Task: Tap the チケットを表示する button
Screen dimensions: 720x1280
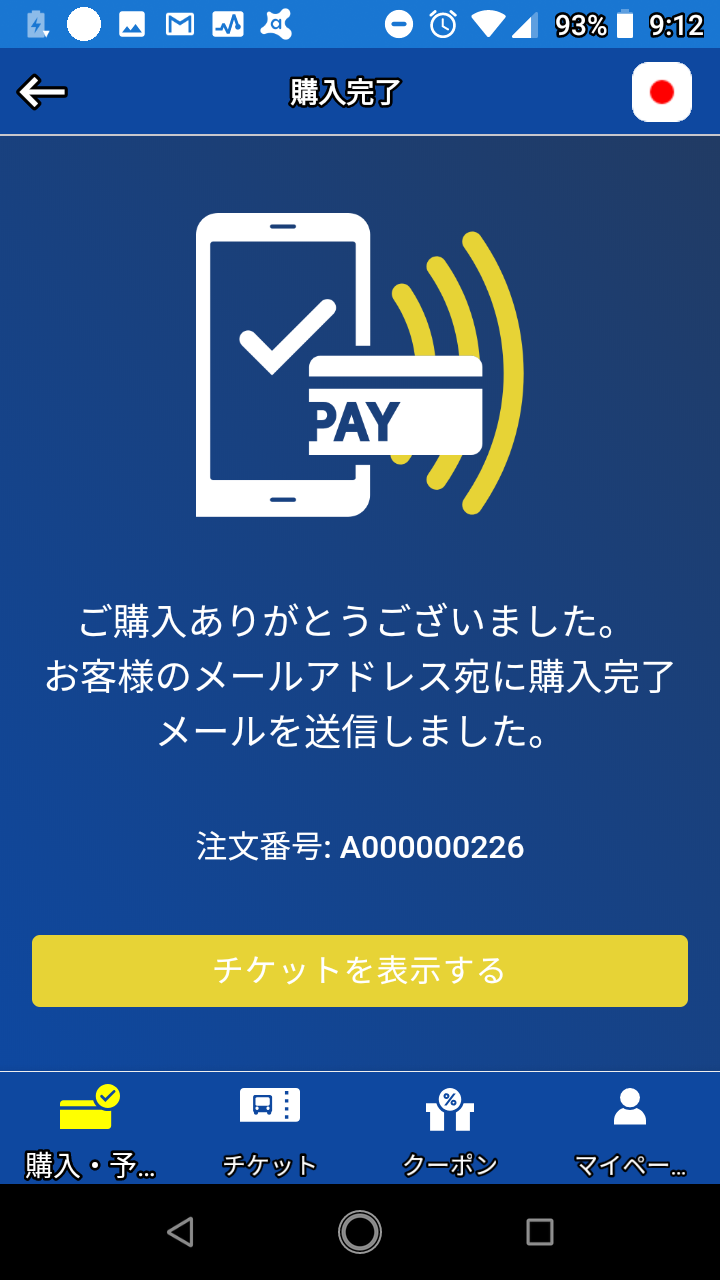Action: point(360,970)
